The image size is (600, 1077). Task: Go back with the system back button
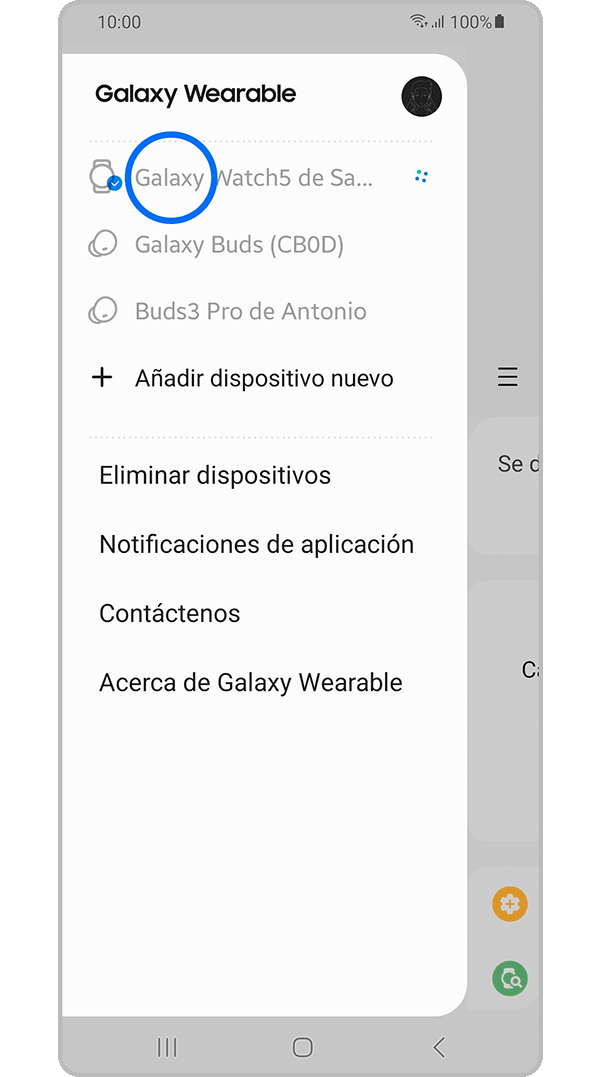pos(438,1047)
